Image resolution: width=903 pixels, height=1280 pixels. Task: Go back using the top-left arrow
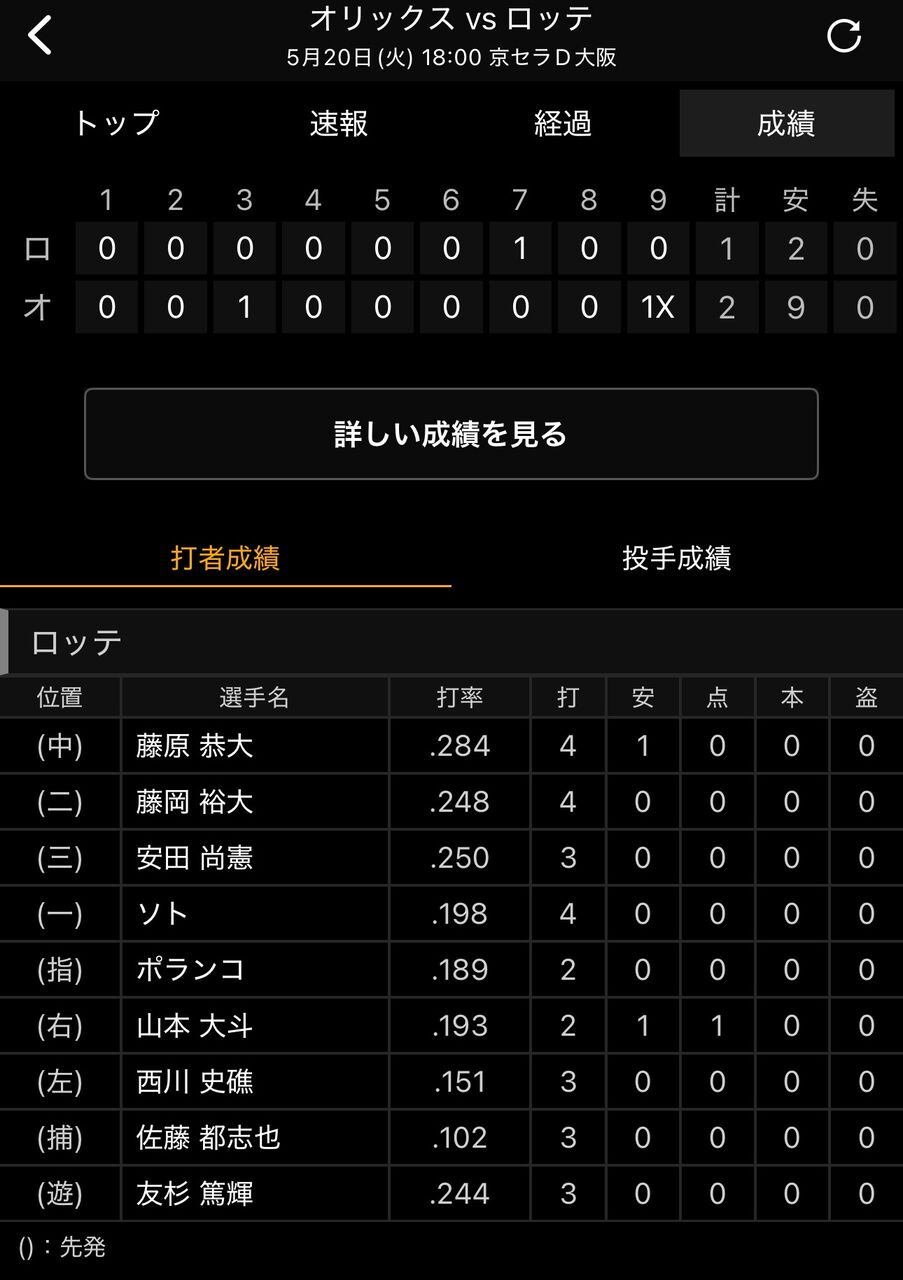click(39, 36)
